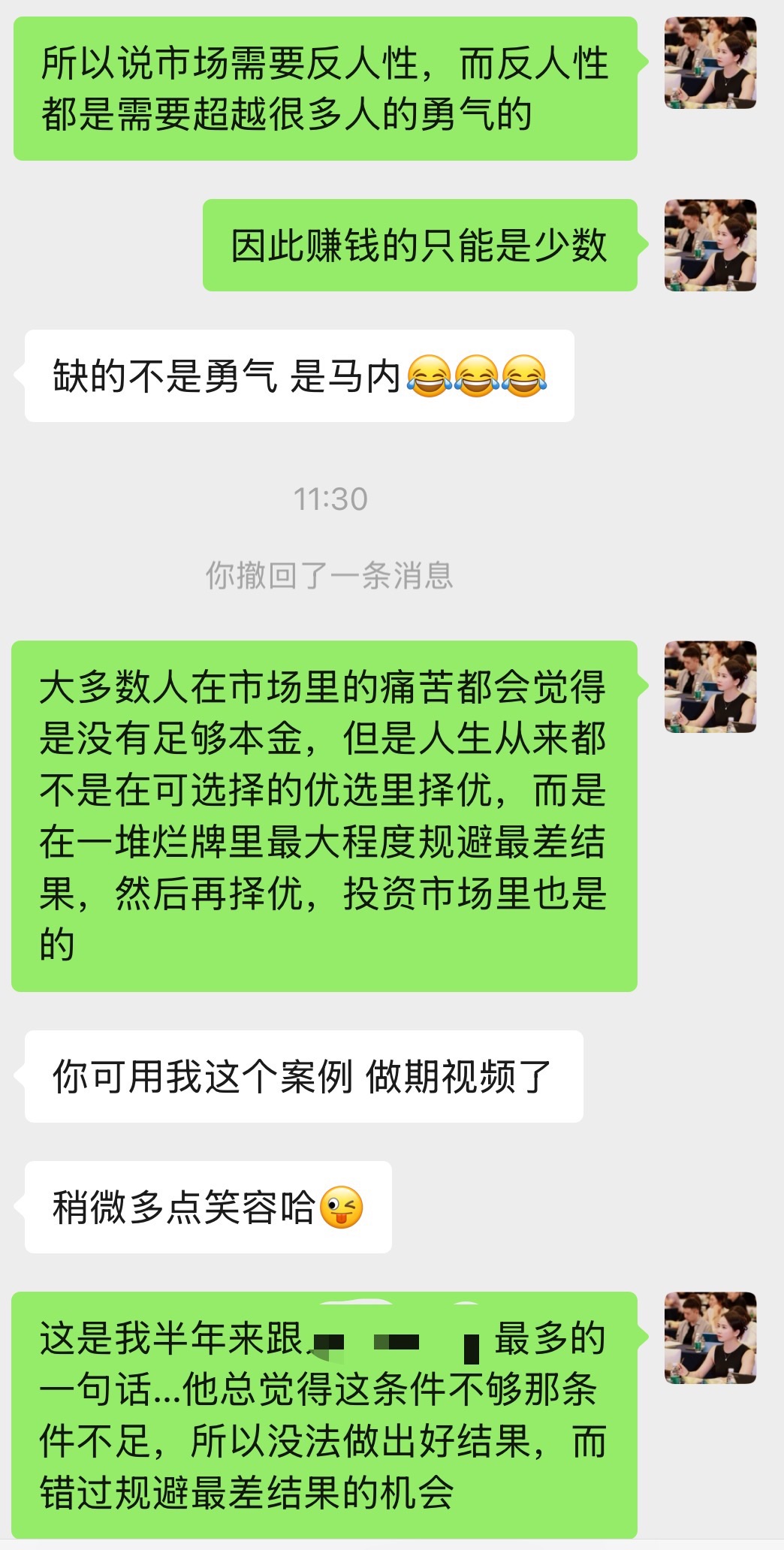View profile from avatar beside '大多数人在市场里的痛苦' message
This screenshot has width=784, height=1550.
(x=710, y=686)
